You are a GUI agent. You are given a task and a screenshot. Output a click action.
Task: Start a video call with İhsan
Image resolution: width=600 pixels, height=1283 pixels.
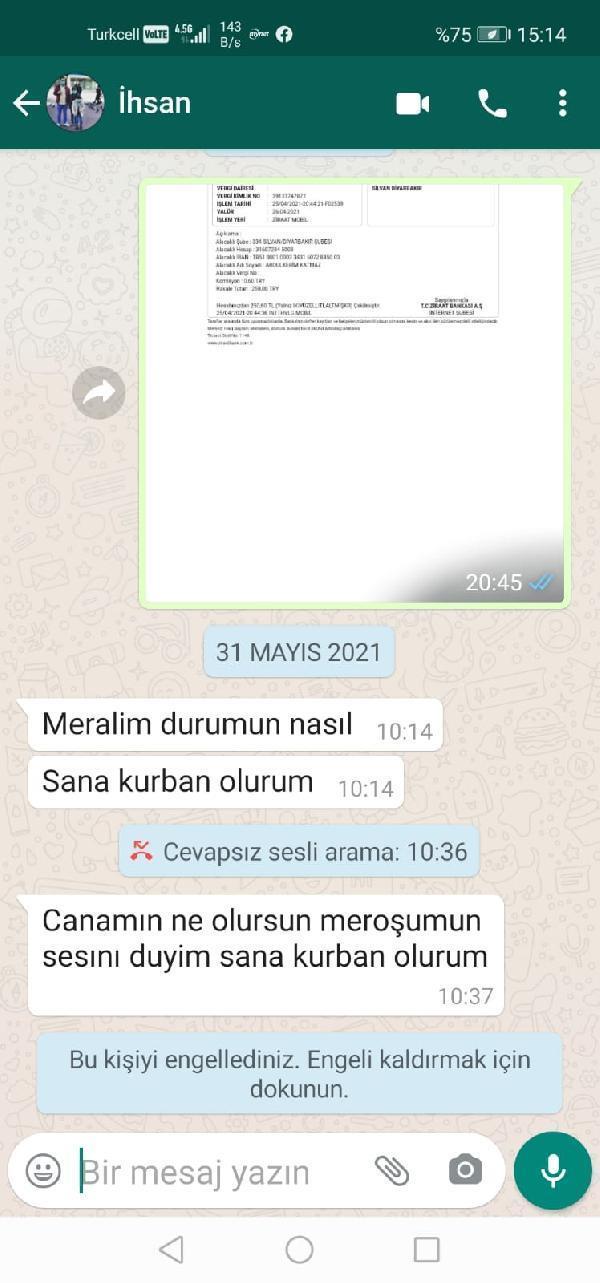413,103
